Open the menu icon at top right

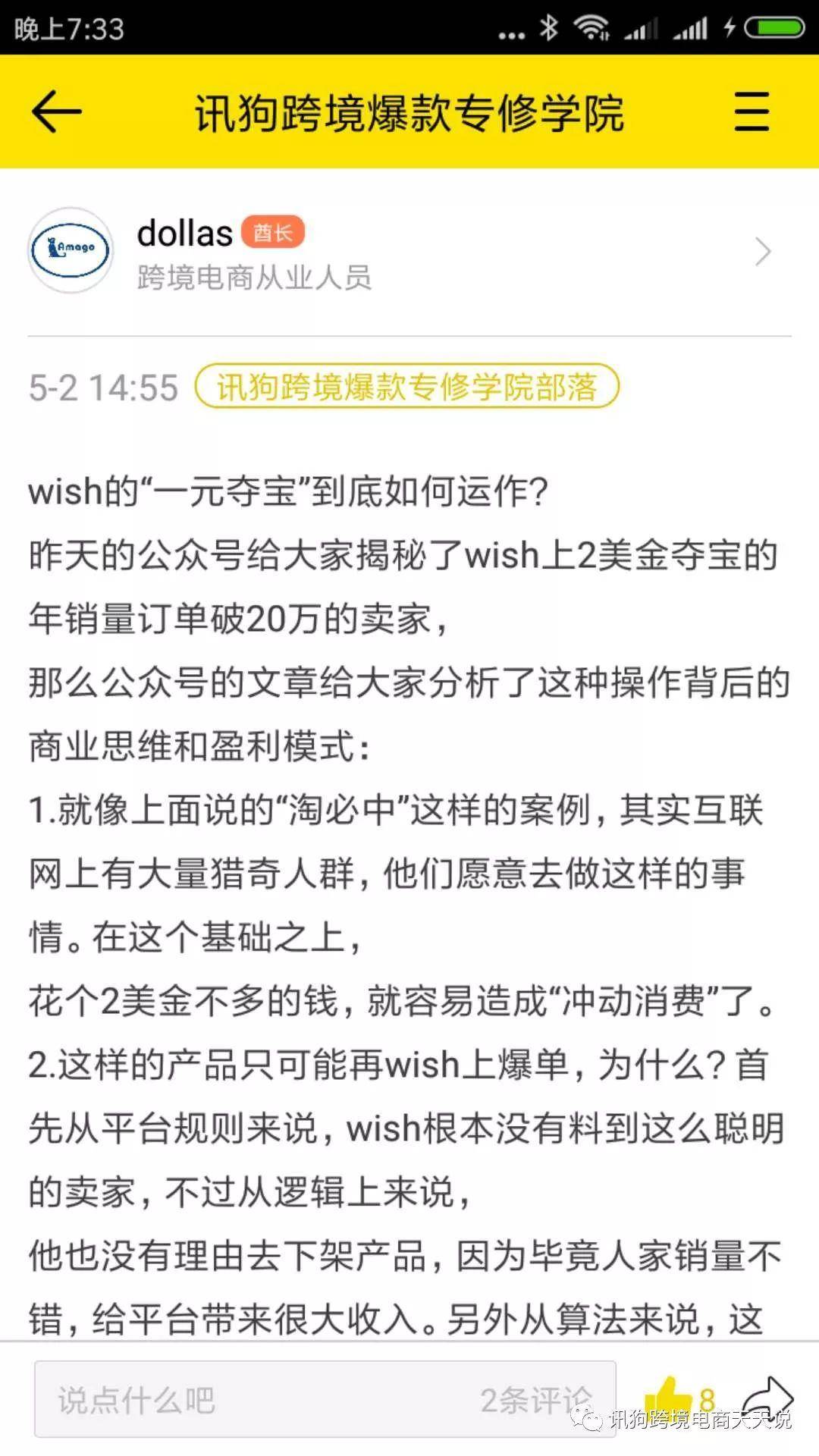[x=752, y=111]
